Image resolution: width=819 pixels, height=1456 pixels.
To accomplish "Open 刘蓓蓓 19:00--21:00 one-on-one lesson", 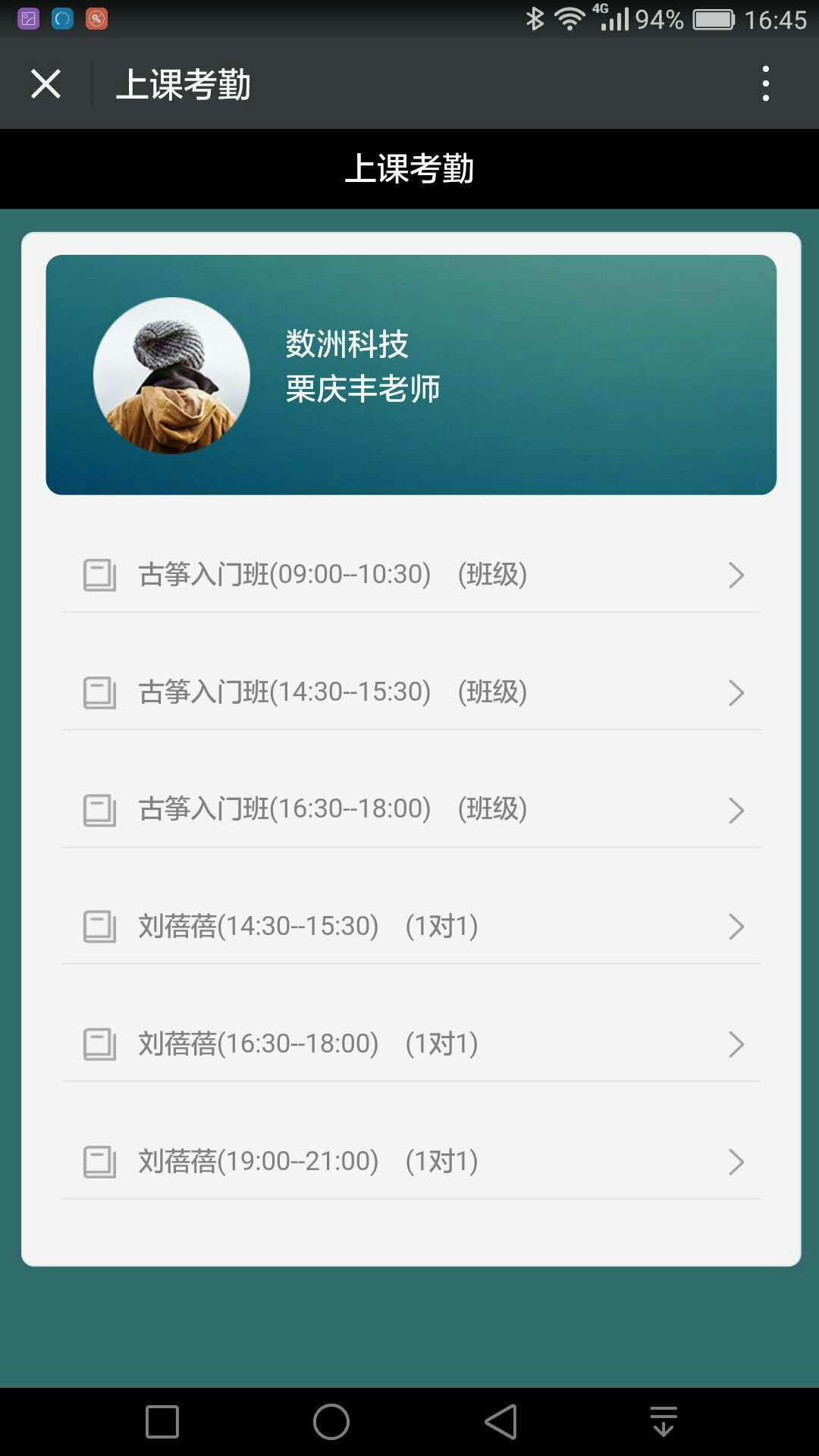I will pos(411,1162).
